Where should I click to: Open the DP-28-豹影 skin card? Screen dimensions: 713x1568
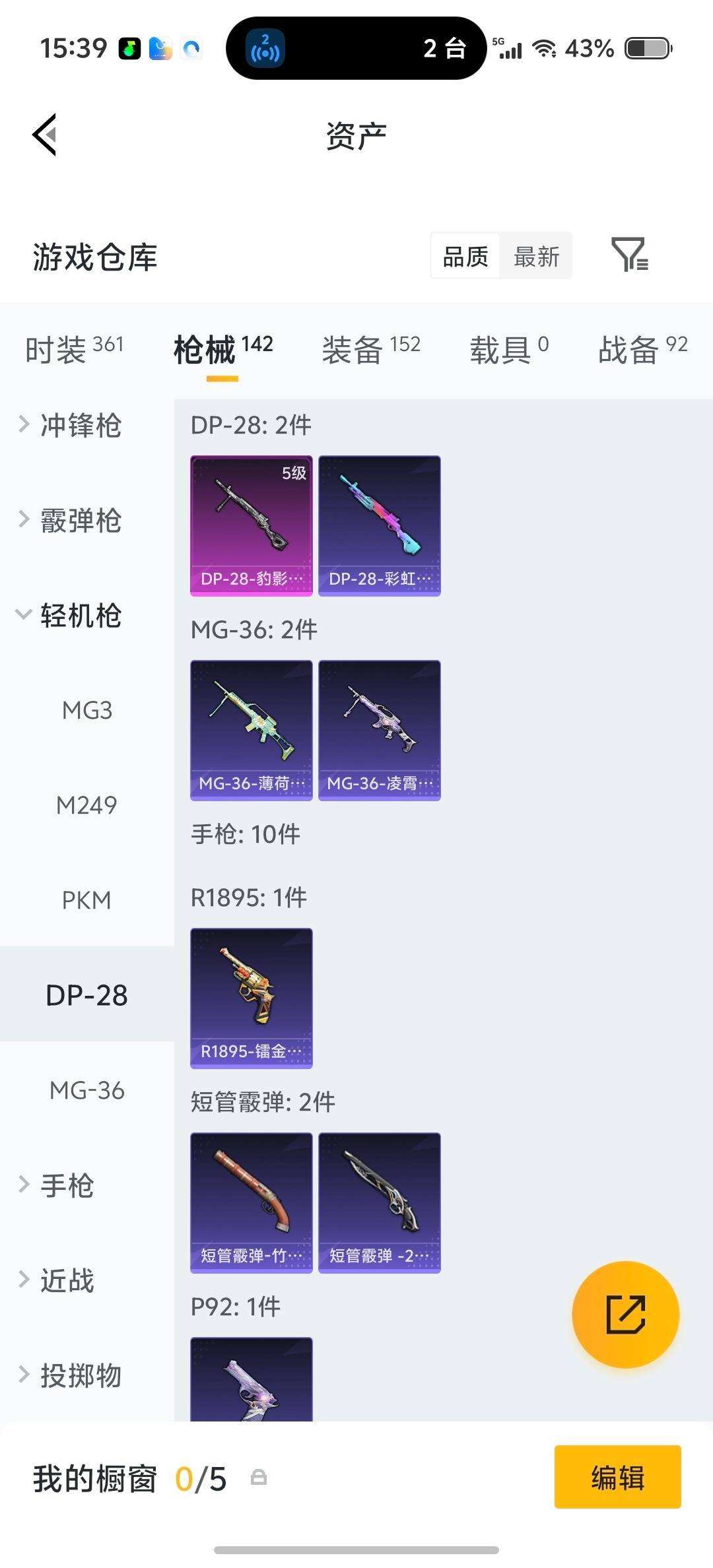251,525
